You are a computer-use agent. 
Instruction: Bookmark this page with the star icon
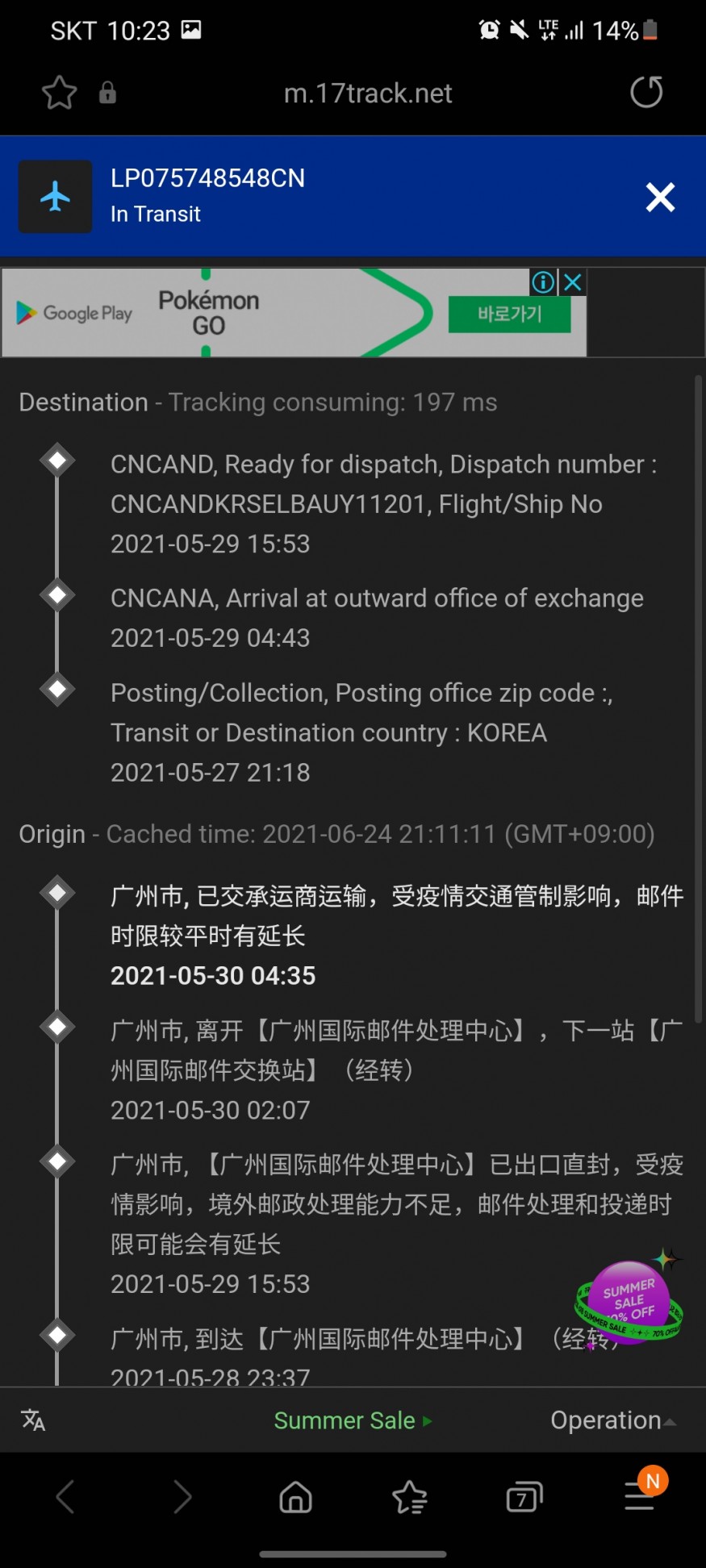tap(59, 94)
